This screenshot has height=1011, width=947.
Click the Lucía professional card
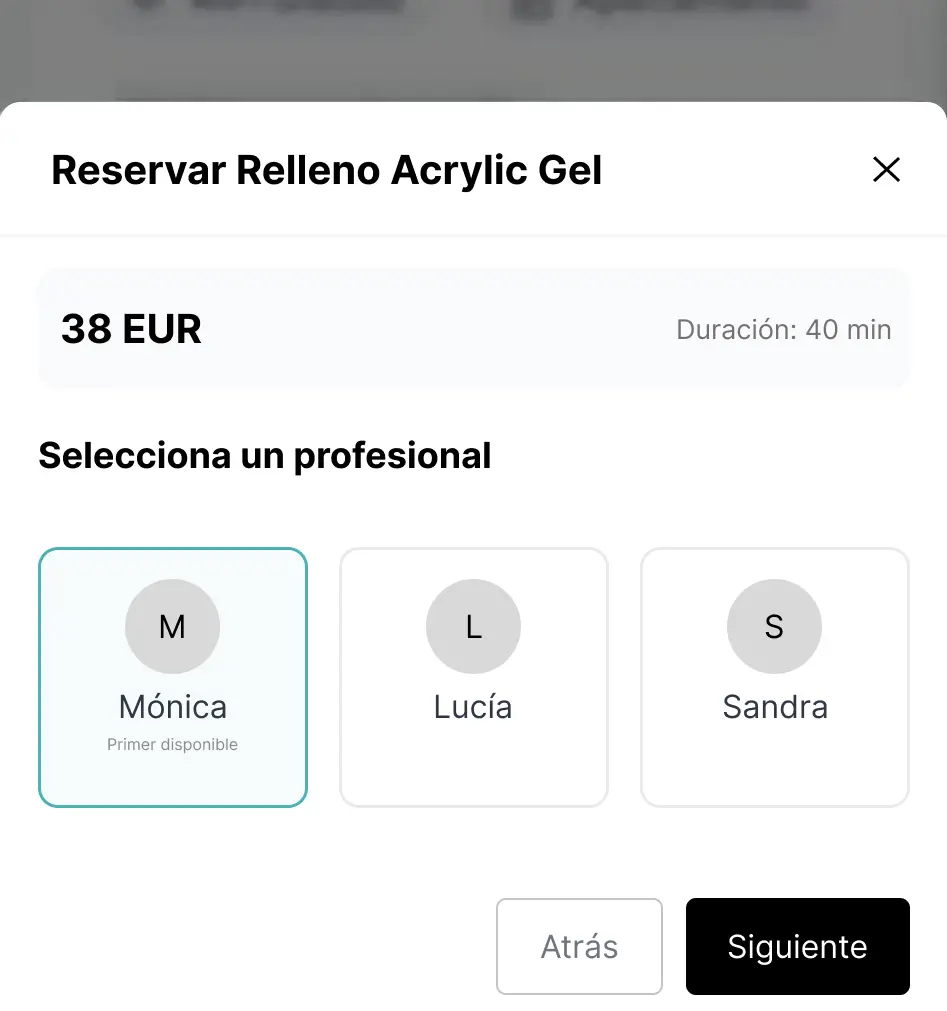coord(473,677)
